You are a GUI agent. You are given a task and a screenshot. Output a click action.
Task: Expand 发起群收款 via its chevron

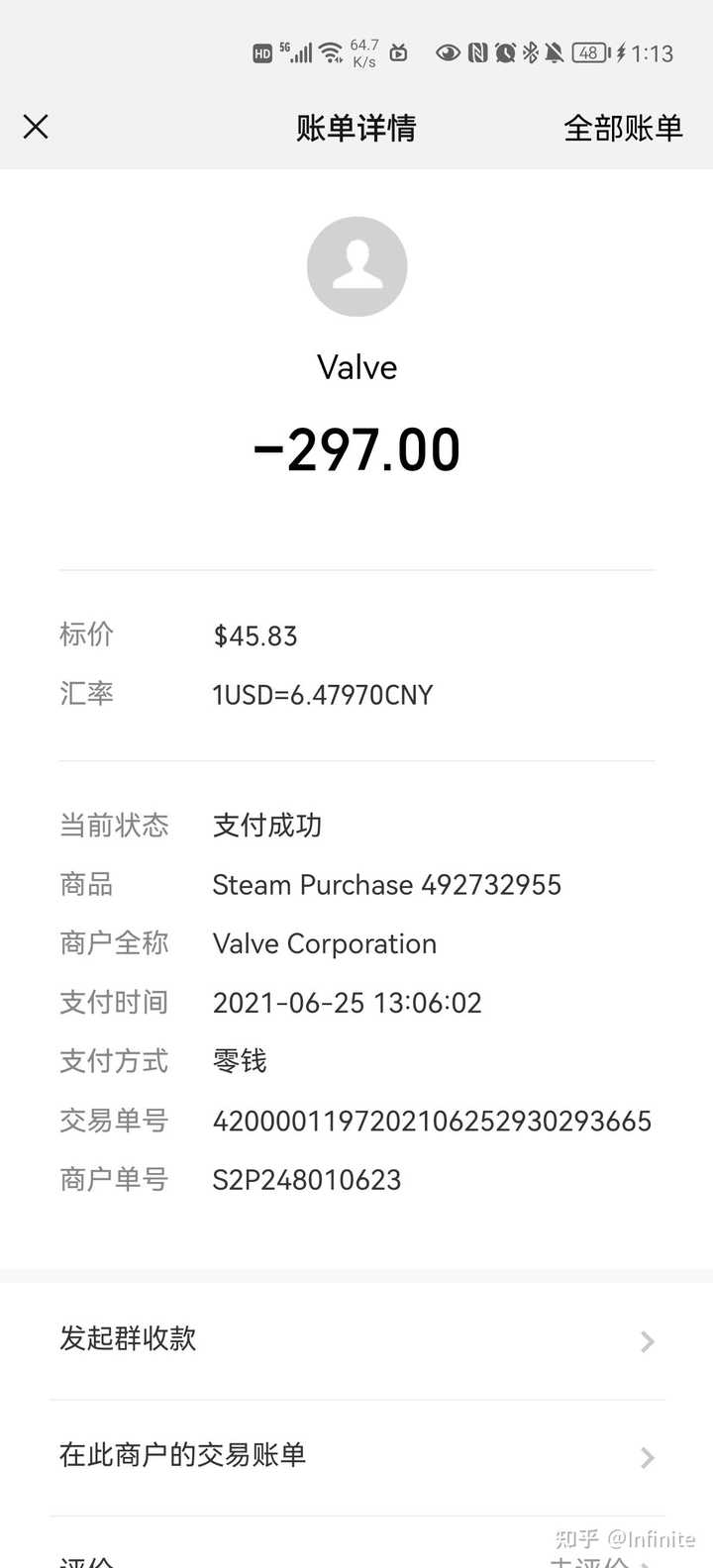tap(647, 1341)
